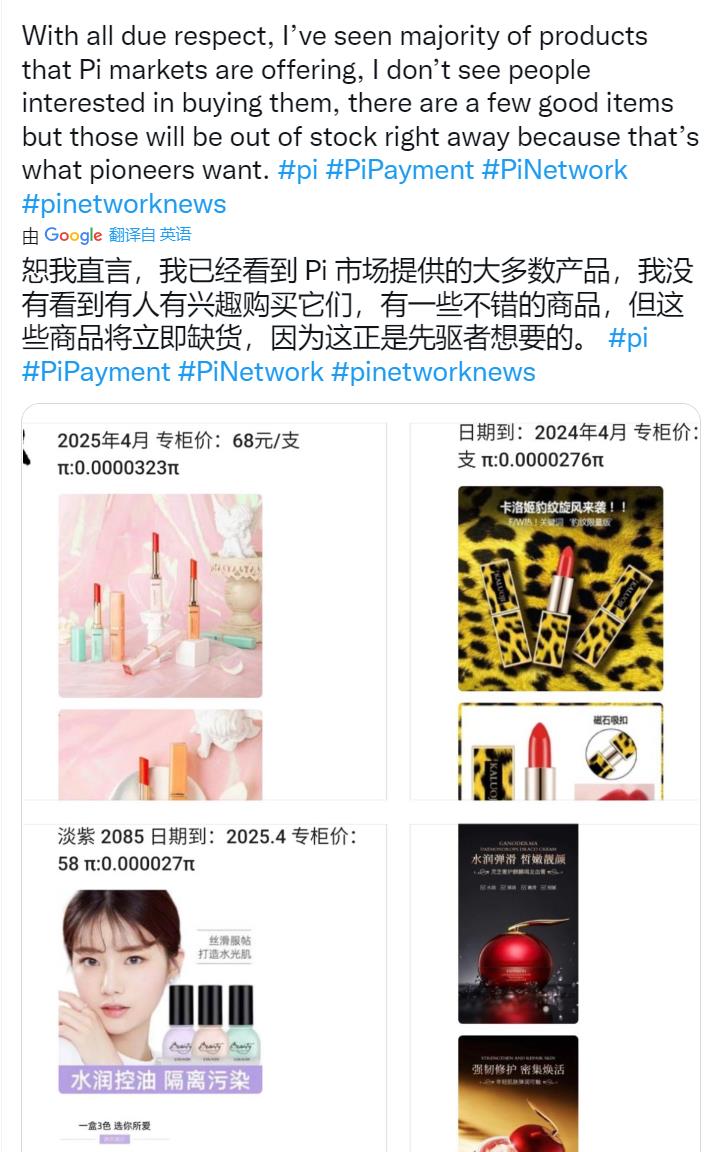Tap #pi hashtag in the Chinese translation
The width and height of the screenshot is (710, 1152).
(627, 338)
